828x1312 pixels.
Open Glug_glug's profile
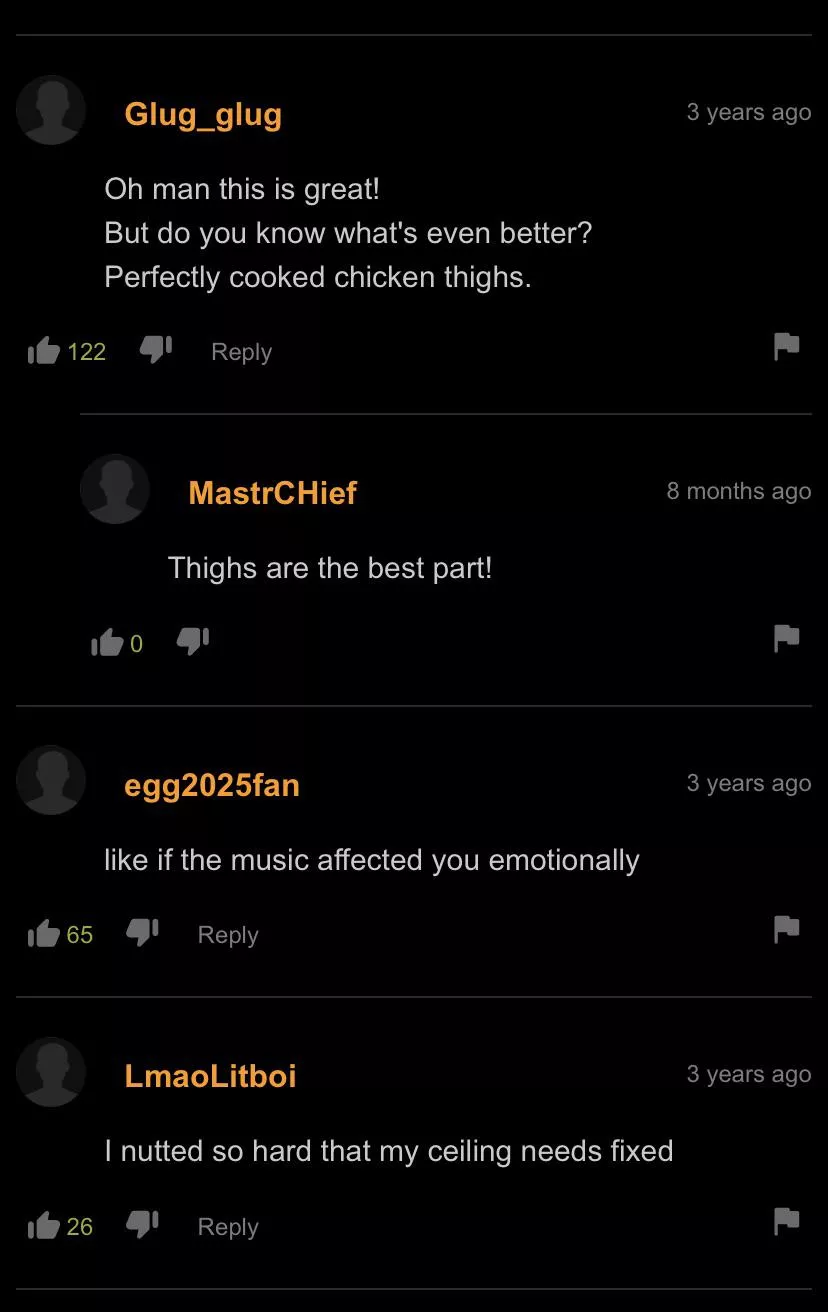[x=203, y=114]
